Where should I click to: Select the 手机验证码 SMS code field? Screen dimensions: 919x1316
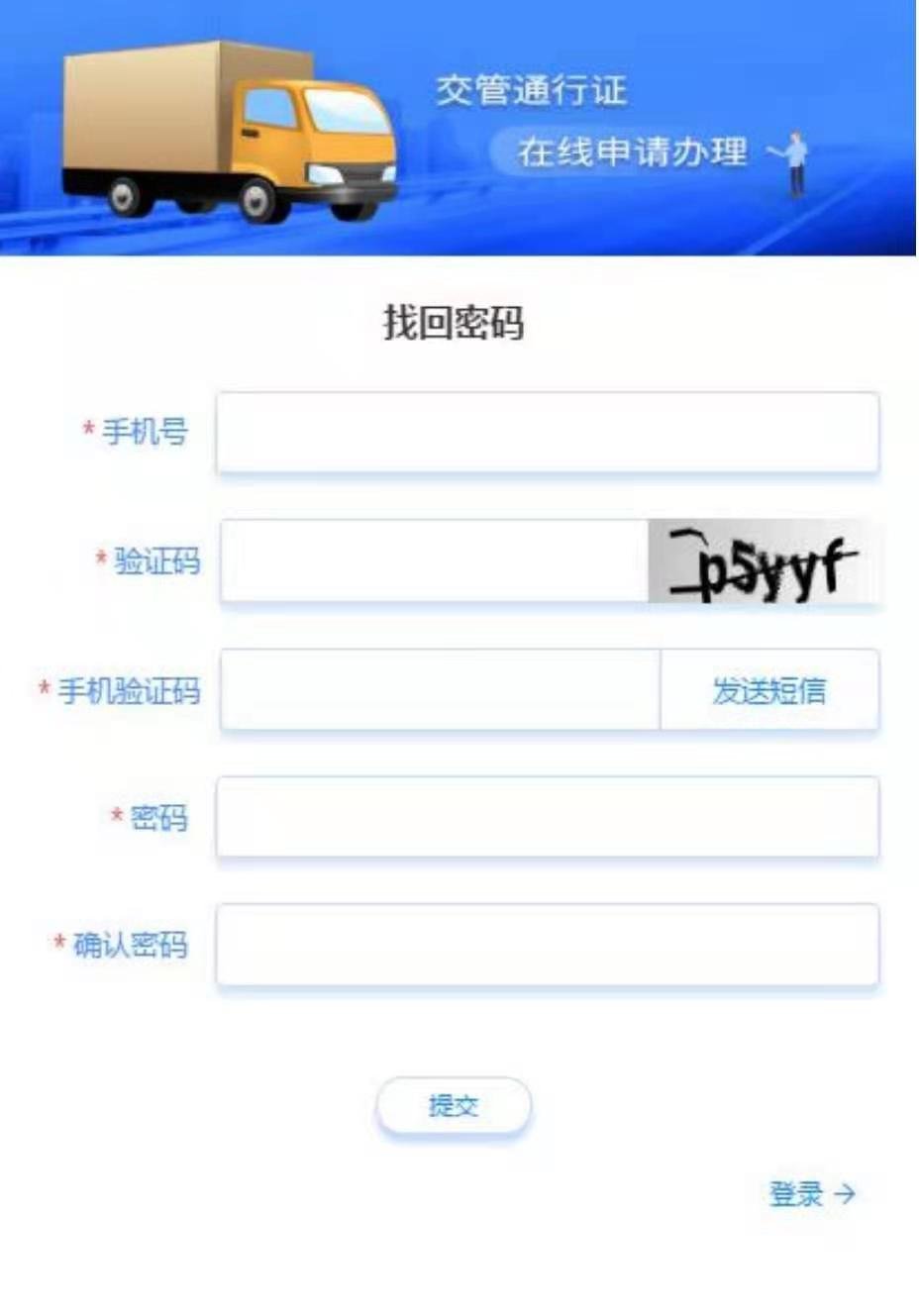click(x=440, y=690)
